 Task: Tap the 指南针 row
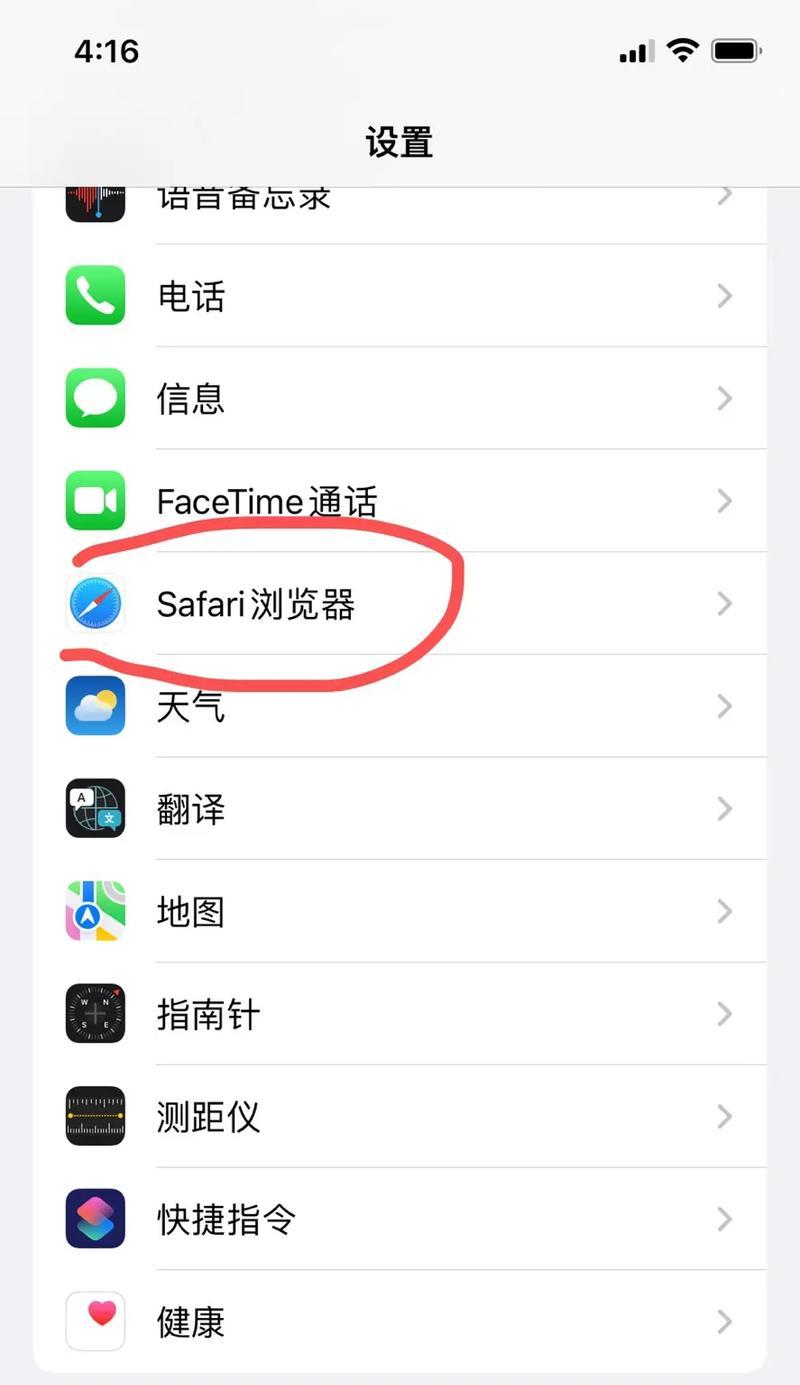click(400, 1015)
